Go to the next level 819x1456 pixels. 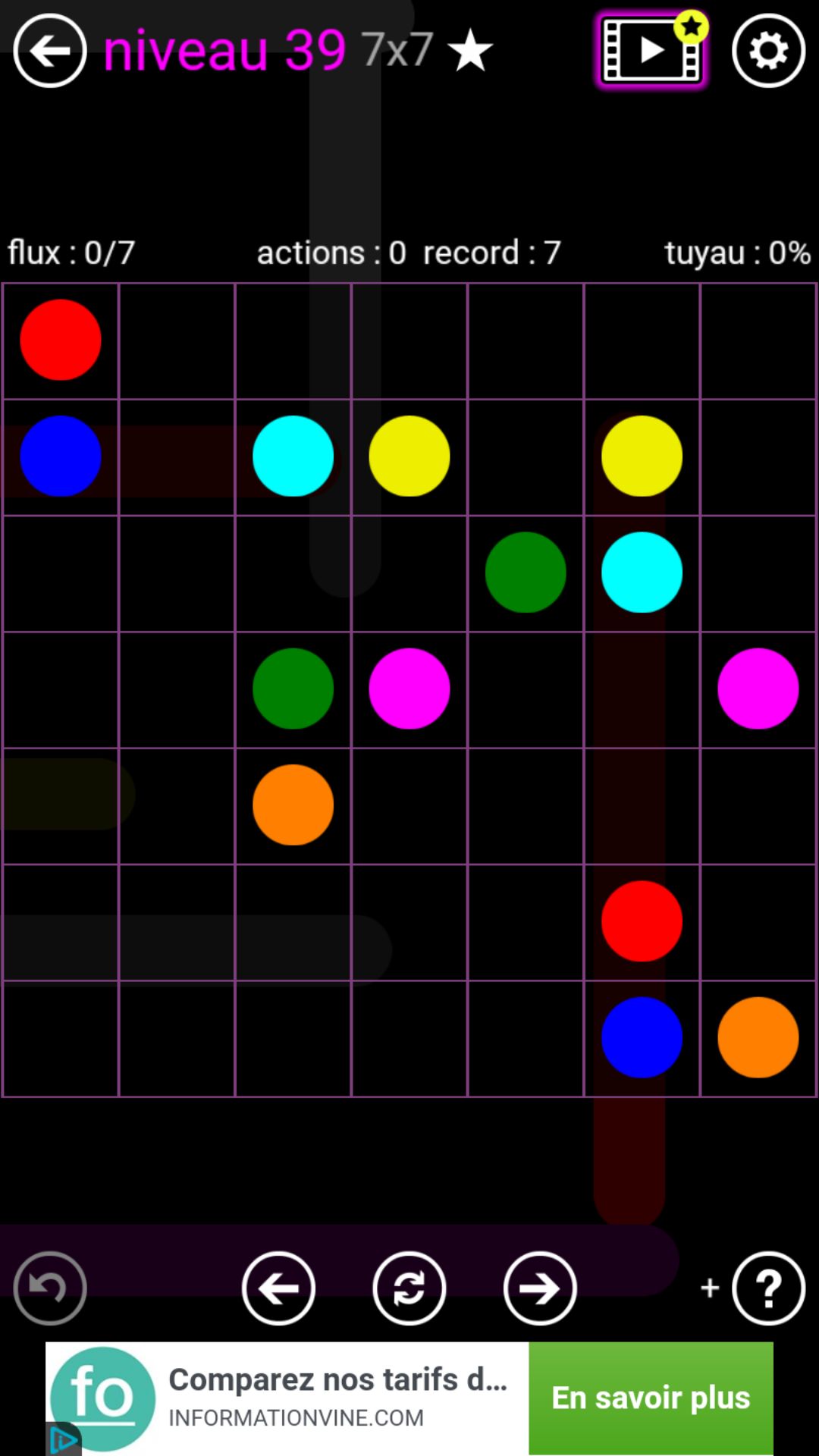pyautogui.click(x=539, y=1288)
